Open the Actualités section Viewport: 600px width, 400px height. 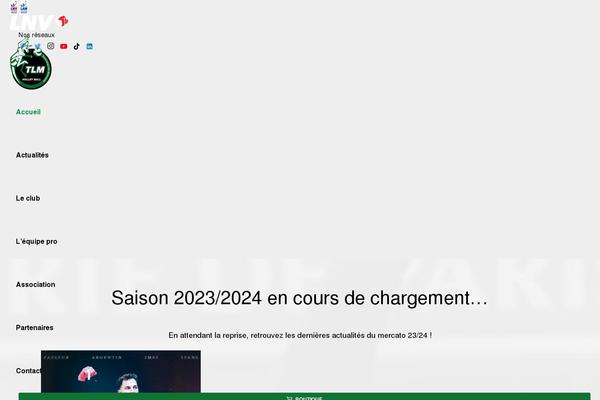pyautogui.click(x=32, y=155)
